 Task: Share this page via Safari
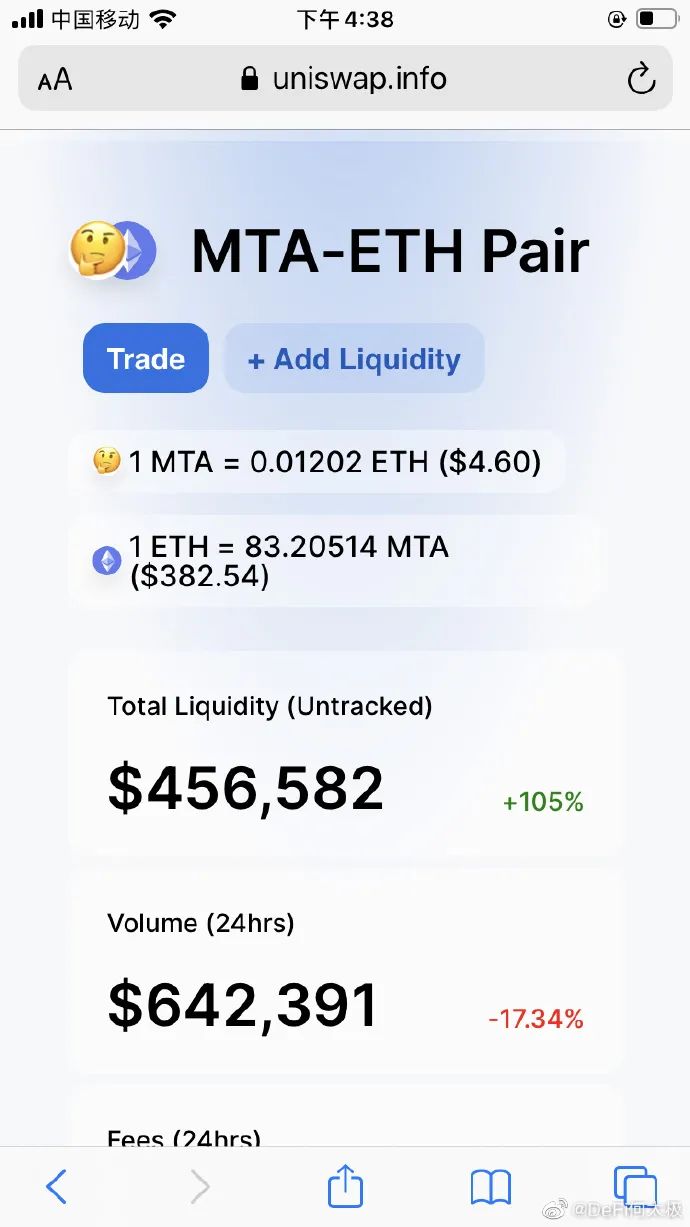(345, 1186)
